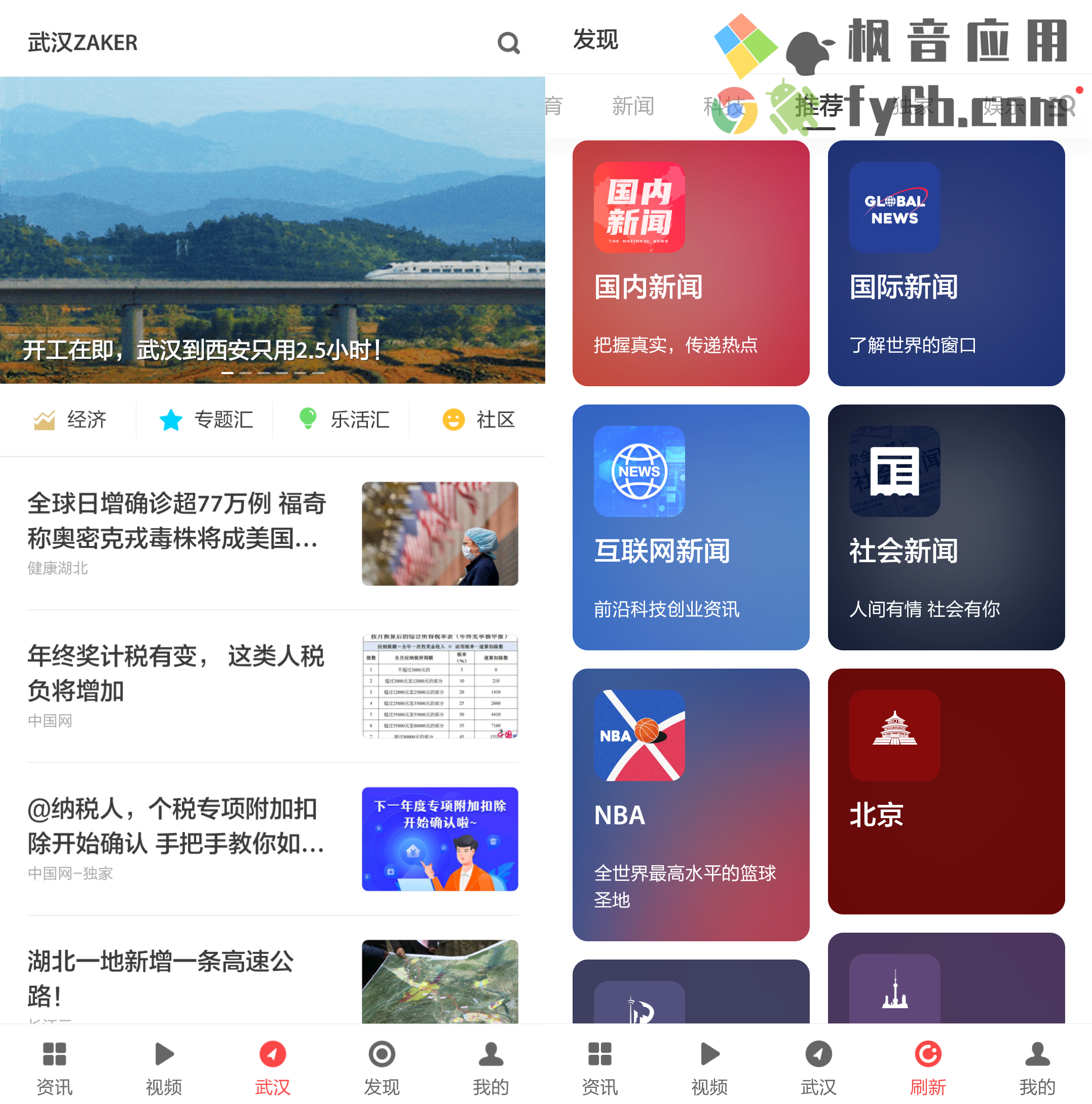Open the NBA channel card
The image size is (1092, 1104).
691,803
